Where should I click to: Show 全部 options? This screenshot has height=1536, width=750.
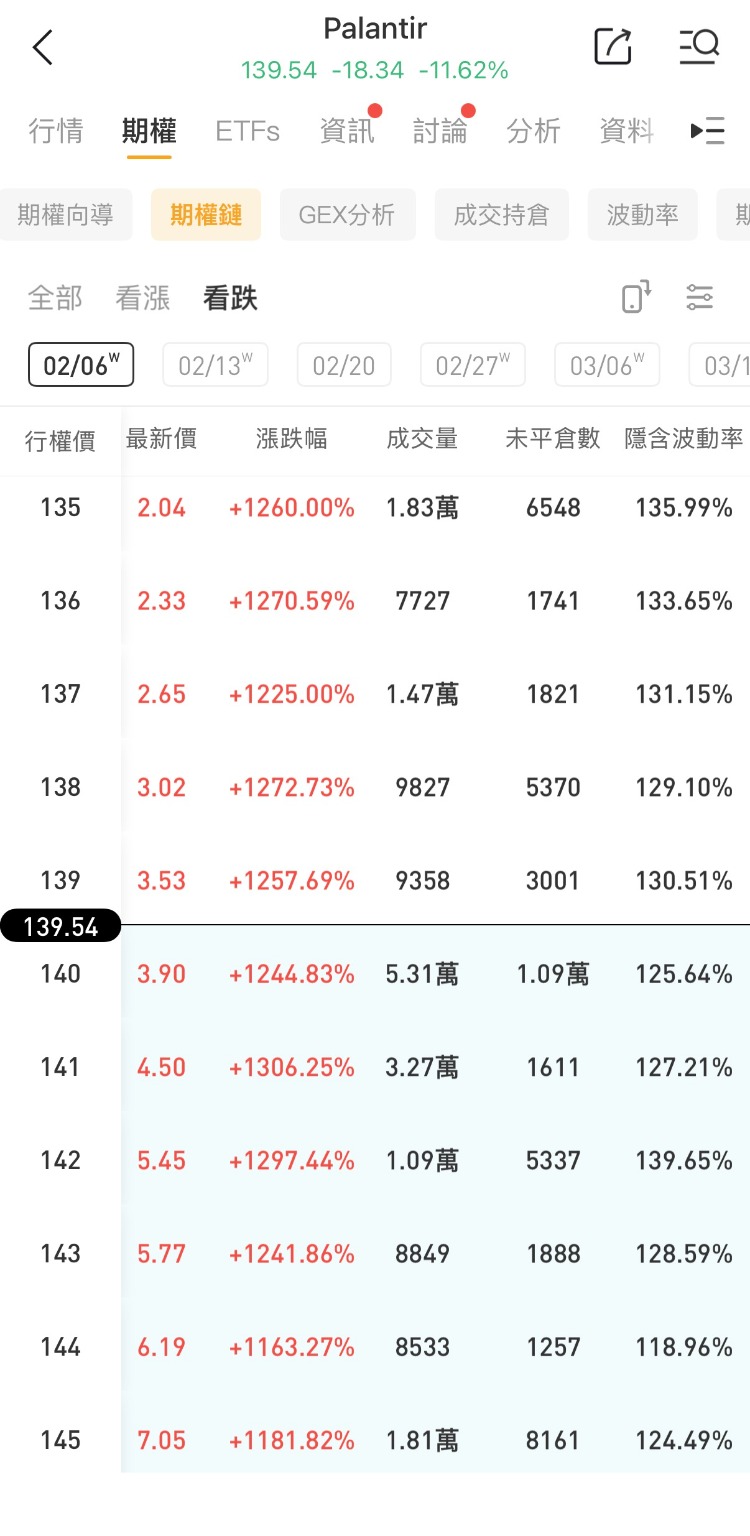click(x=55, y=297)
